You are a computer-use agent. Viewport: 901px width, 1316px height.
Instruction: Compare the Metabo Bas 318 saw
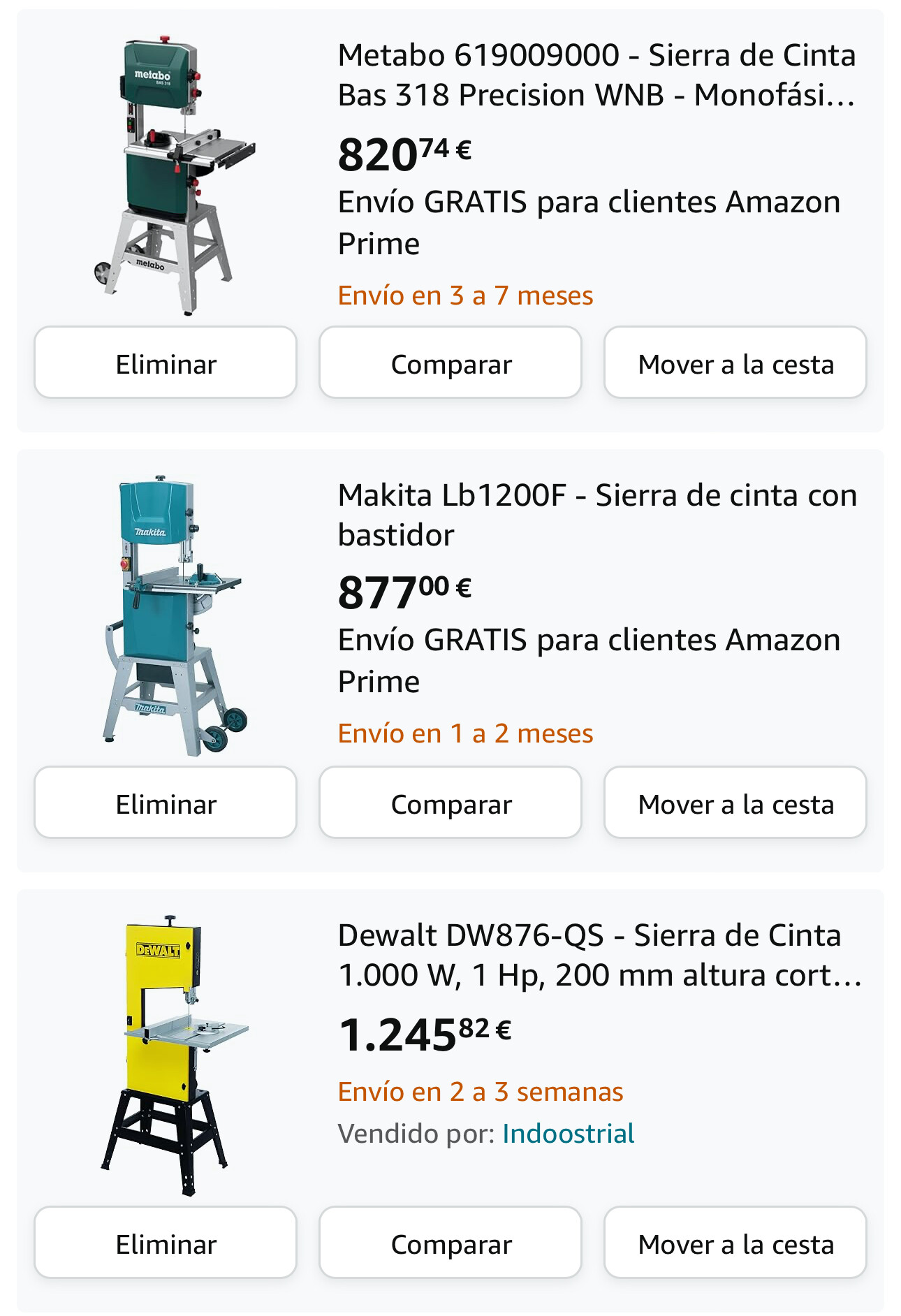click(450, 363)
